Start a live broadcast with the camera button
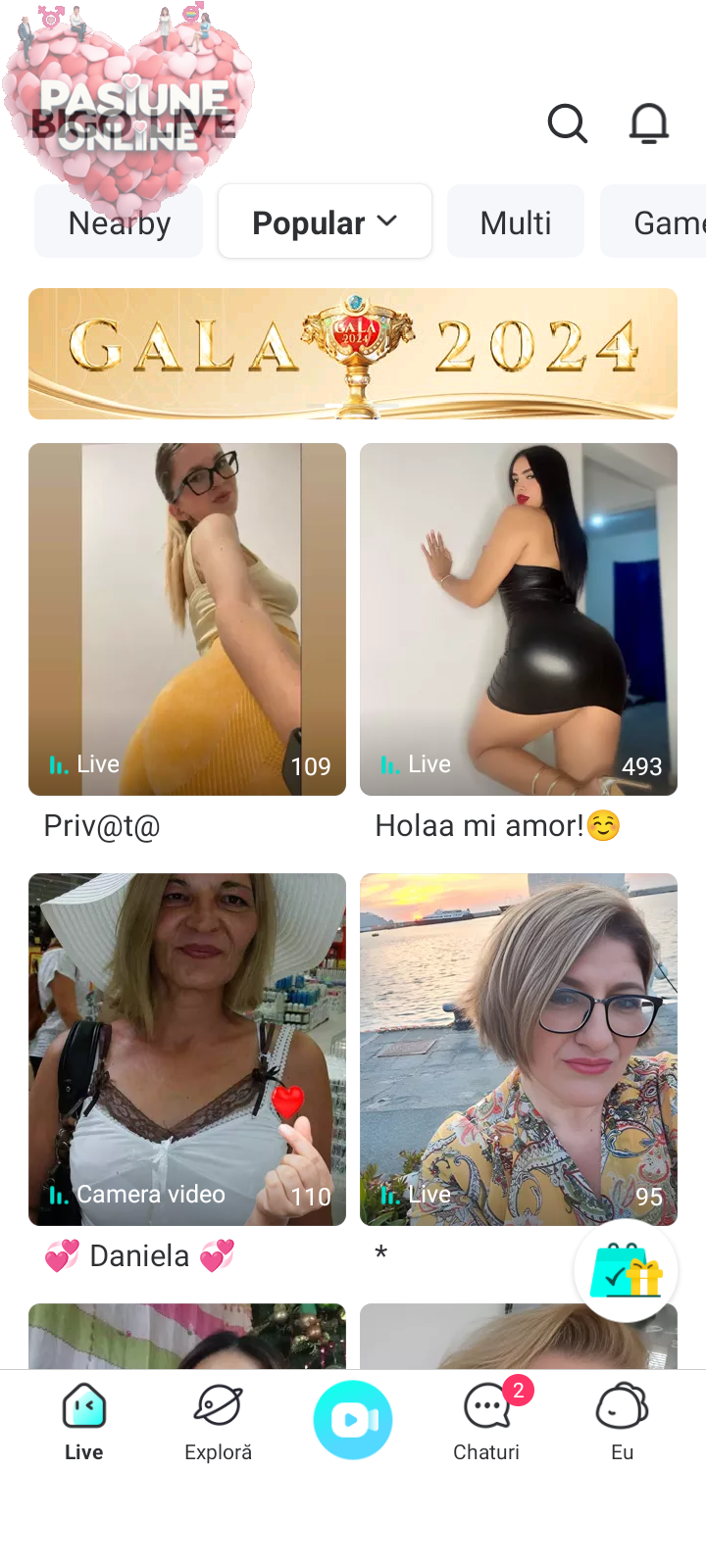 (x=353, y=1420)
